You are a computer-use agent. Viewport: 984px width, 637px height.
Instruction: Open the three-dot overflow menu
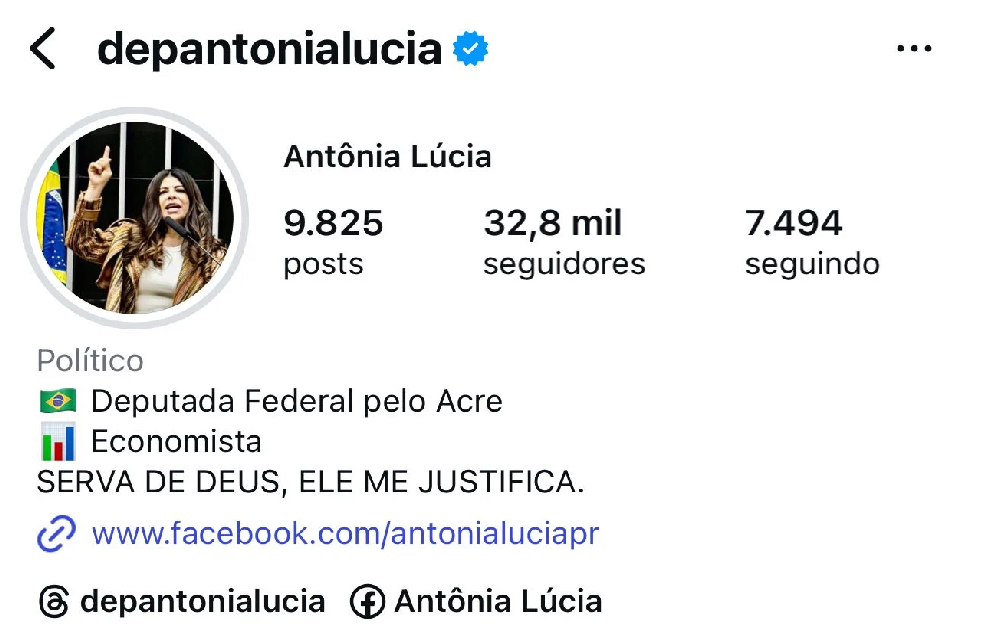[x=914, y=49]
